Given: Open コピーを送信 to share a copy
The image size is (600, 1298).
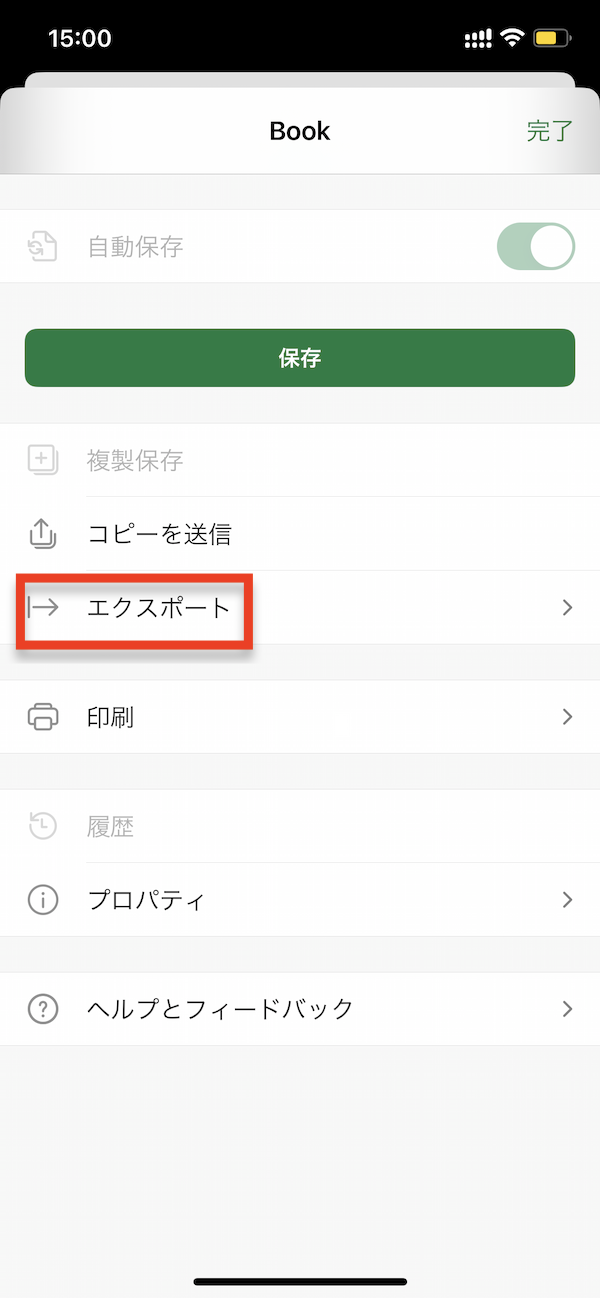Looking at the screenshot, I should tap(300, 534).
